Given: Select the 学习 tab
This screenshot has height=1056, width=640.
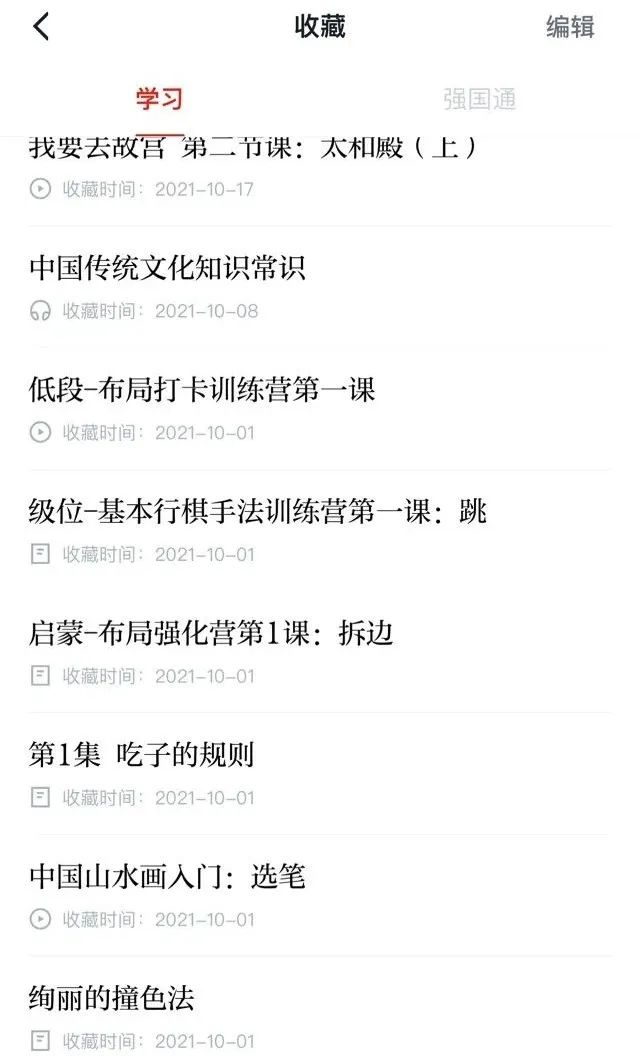Looking at the screenshot, I should coord(160,100).
